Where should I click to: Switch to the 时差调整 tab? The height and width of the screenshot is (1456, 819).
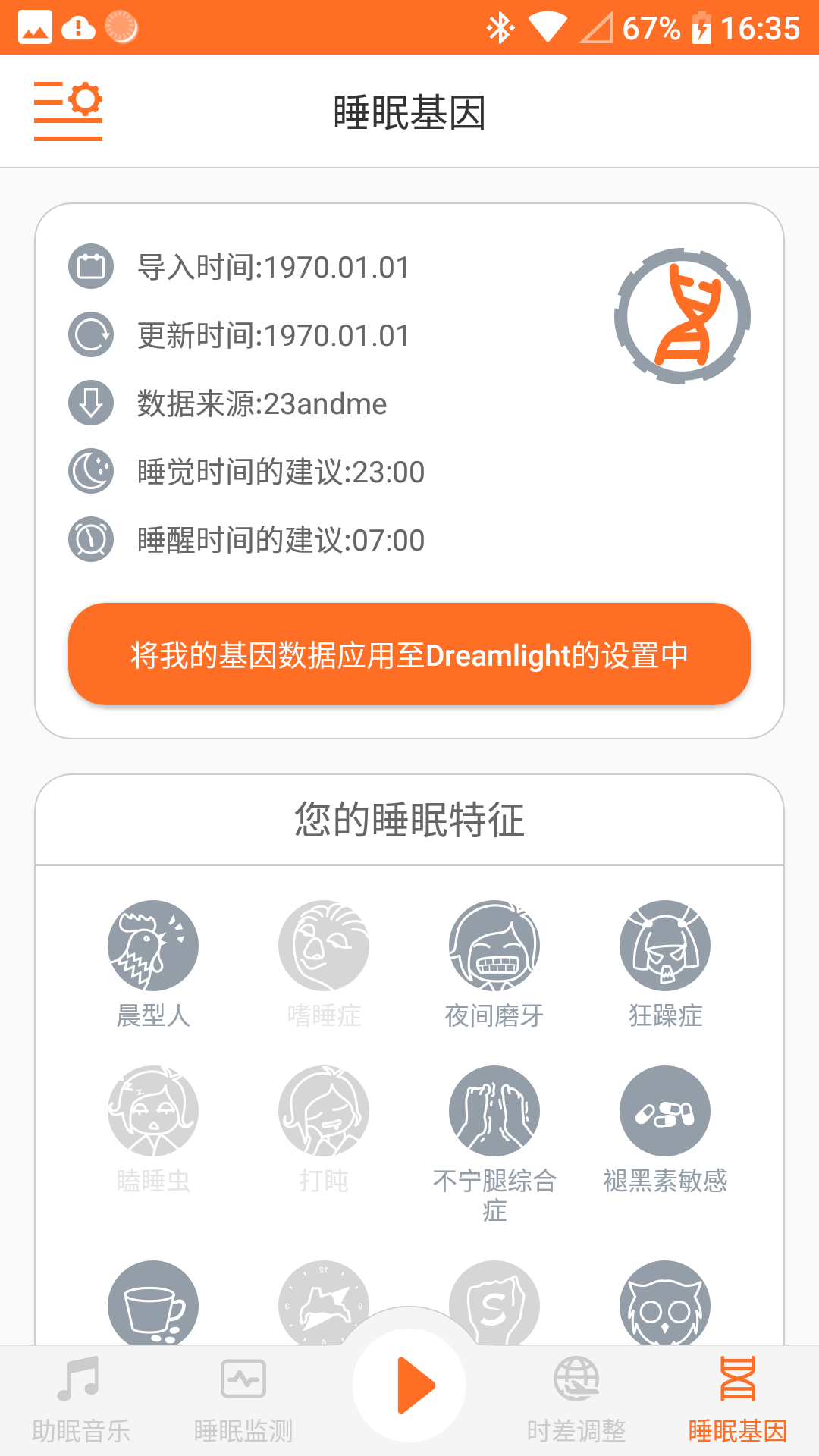(576, 1400)
